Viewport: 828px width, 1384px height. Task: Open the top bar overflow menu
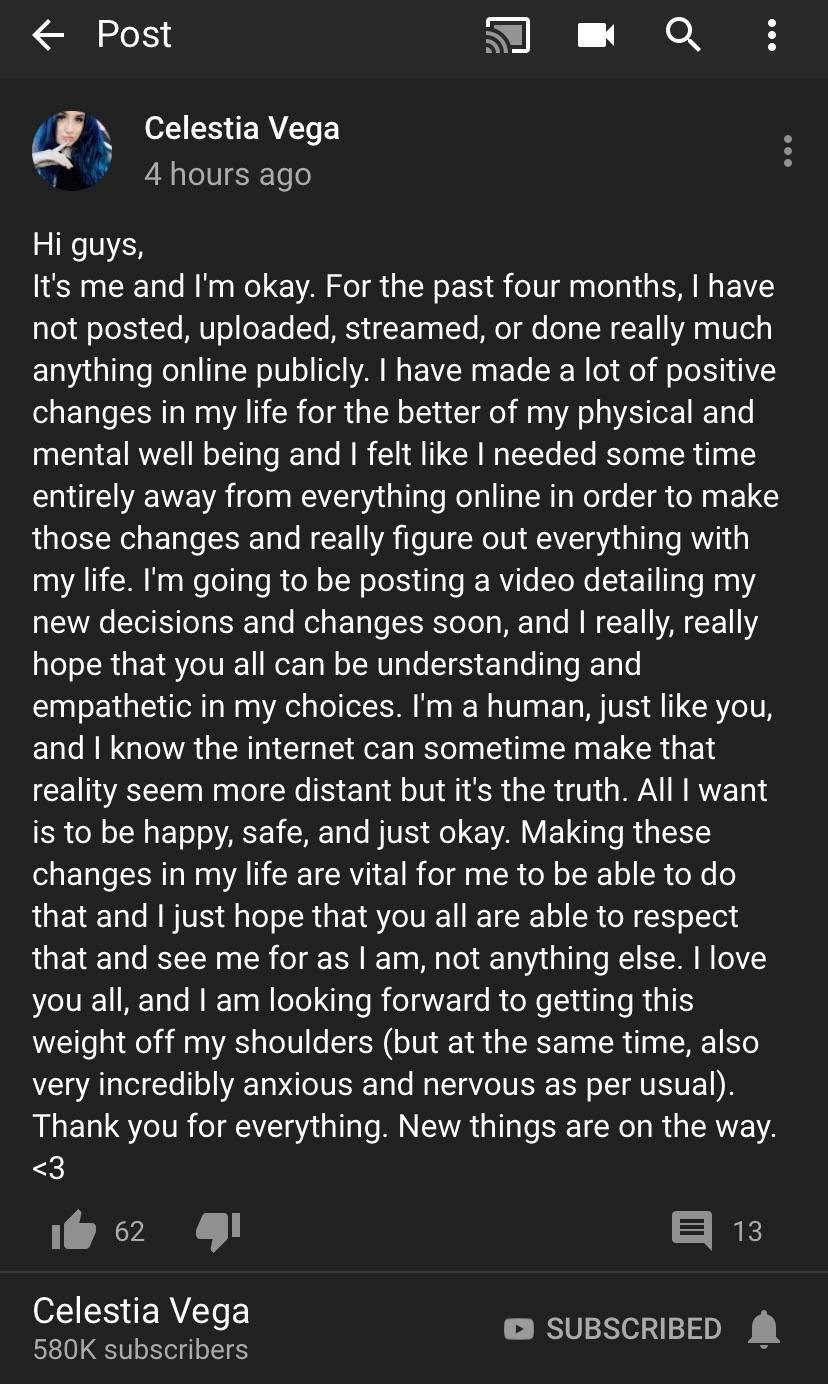pyautogui.click(x=771, y=36)
